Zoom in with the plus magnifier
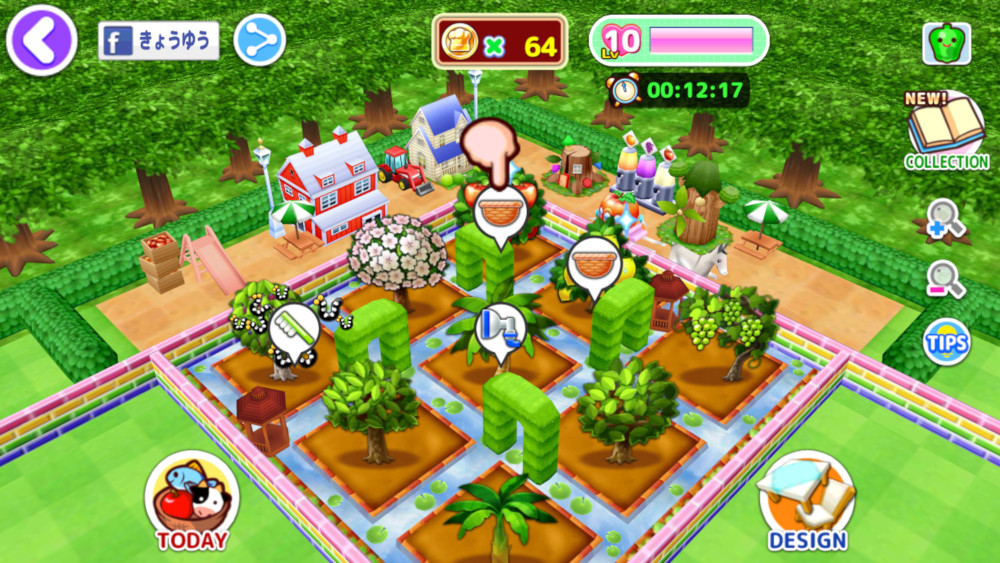The width and height of the screenshot is (1000, 563). 945,219
